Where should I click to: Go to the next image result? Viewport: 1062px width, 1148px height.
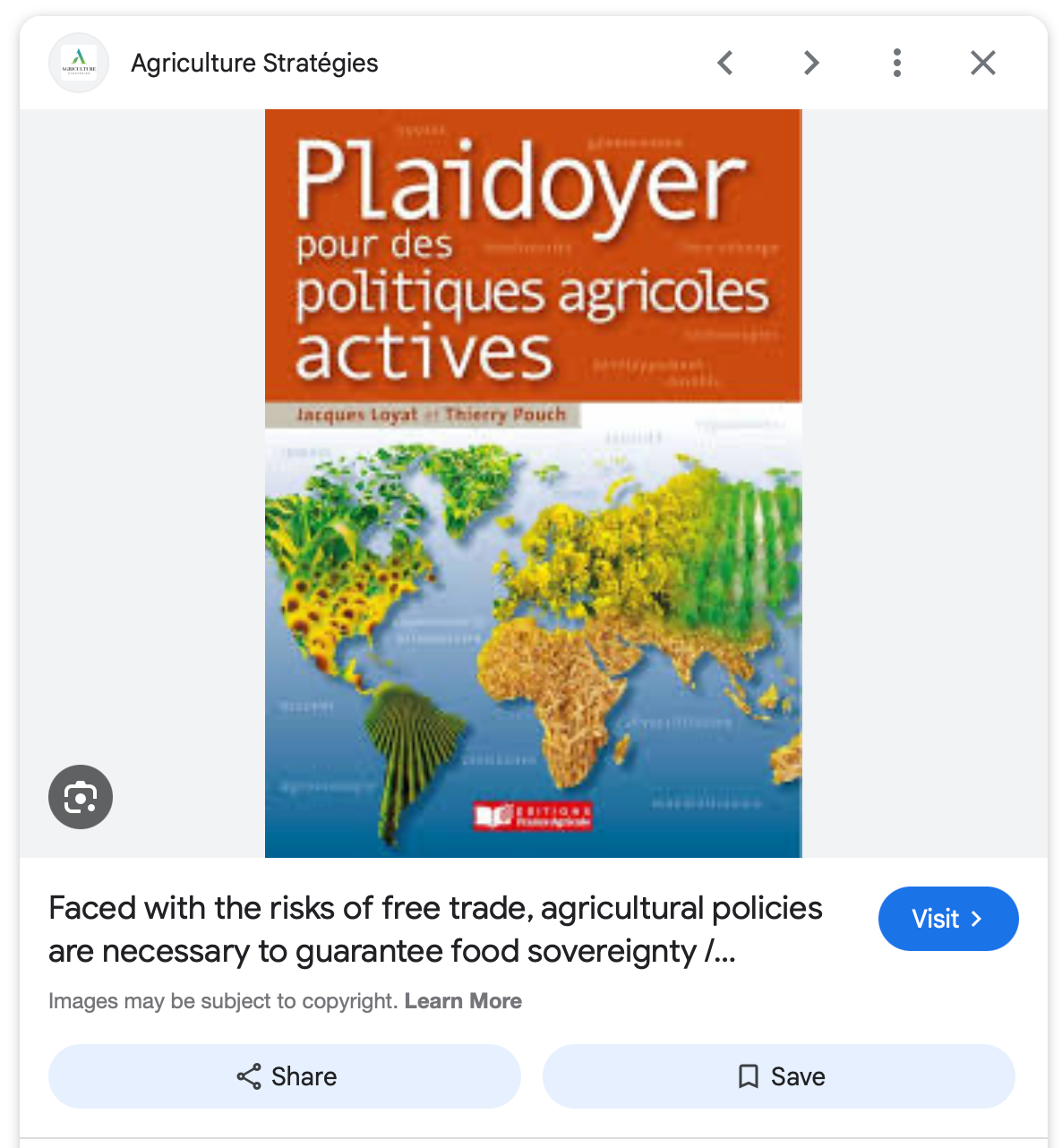pos(811,63)
